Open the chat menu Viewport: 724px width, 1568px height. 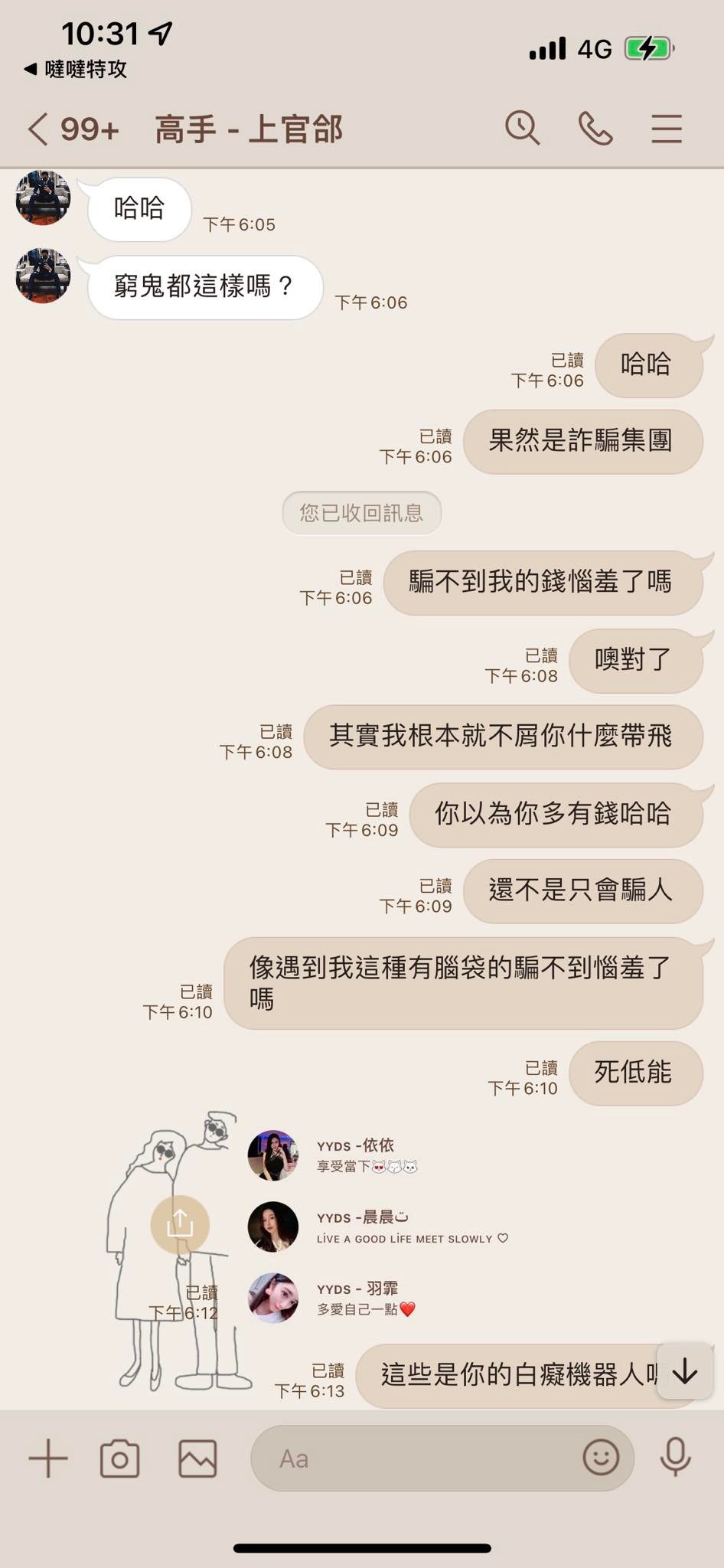click(667, 129)
